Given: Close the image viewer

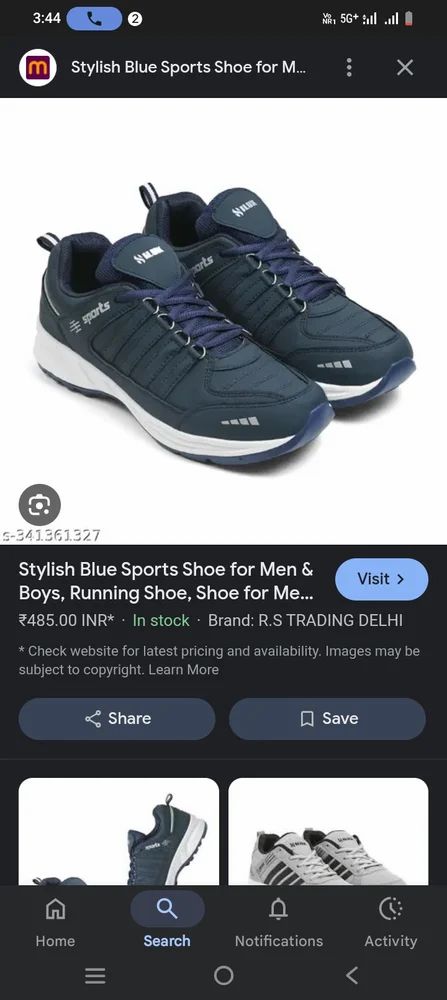Looking at the screenshot, I should 405,67.
